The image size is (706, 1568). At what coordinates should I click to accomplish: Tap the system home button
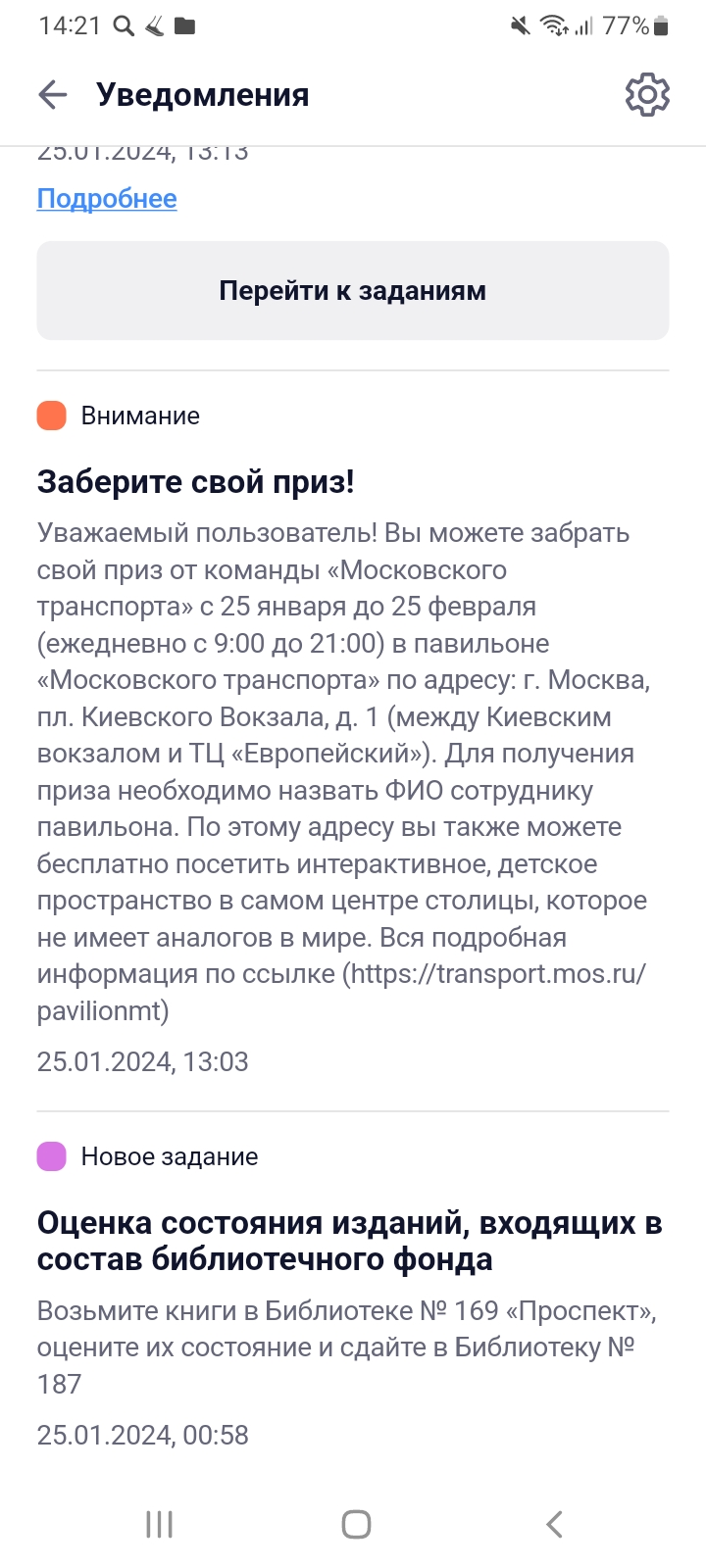tap(356, 1524)
